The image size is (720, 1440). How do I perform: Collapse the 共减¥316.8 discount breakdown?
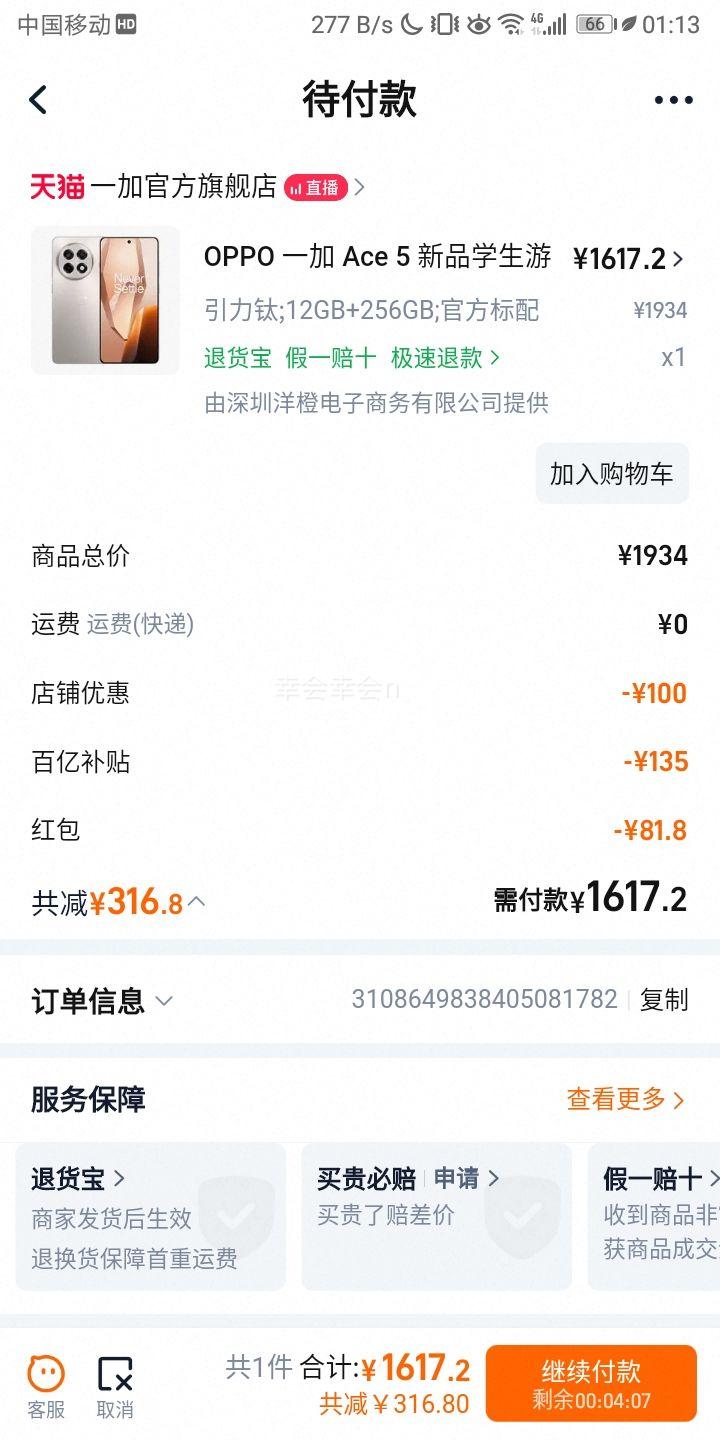[196, 901]
